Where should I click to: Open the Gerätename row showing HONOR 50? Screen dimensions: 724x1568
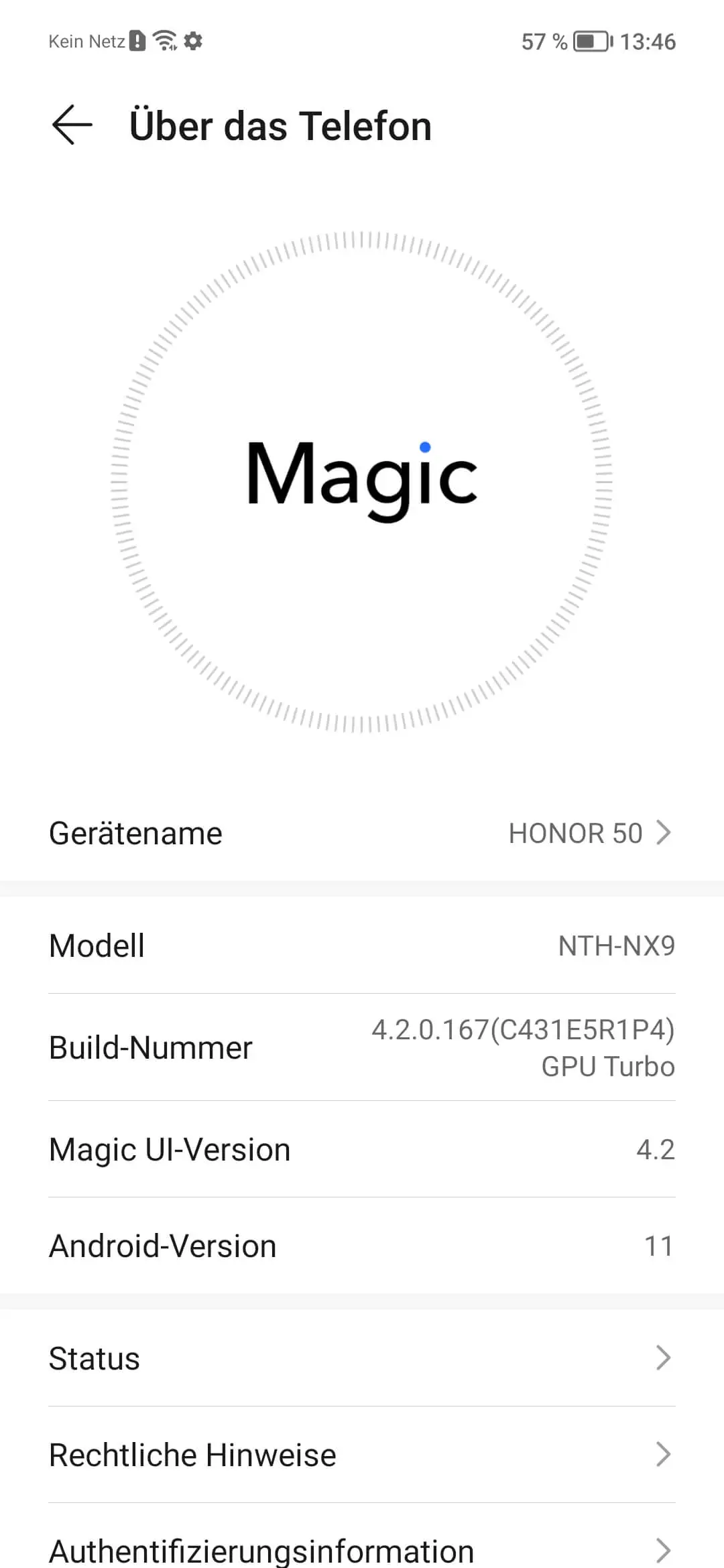pyautogui.click(x=362, y=833)
